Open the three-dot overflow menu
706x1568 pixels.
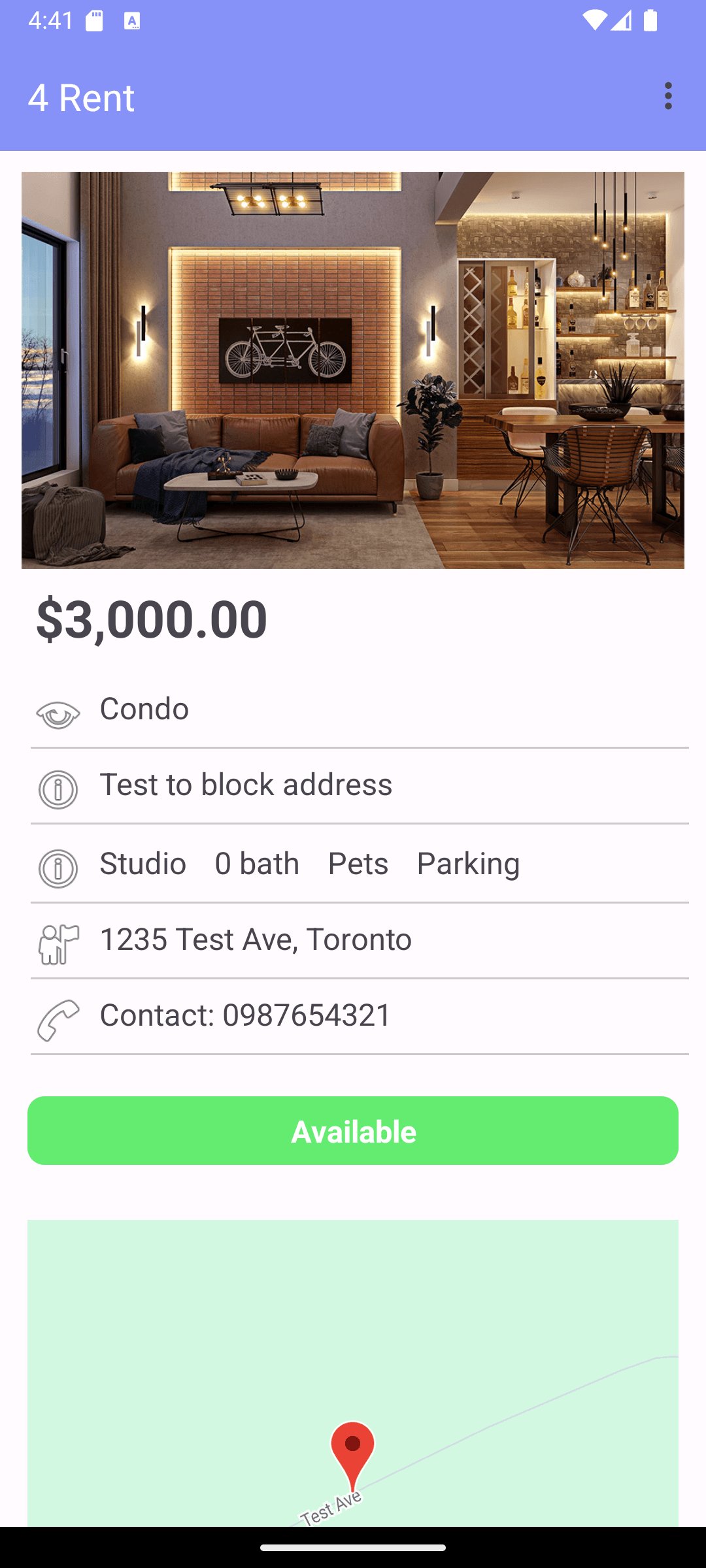(668, 96)
